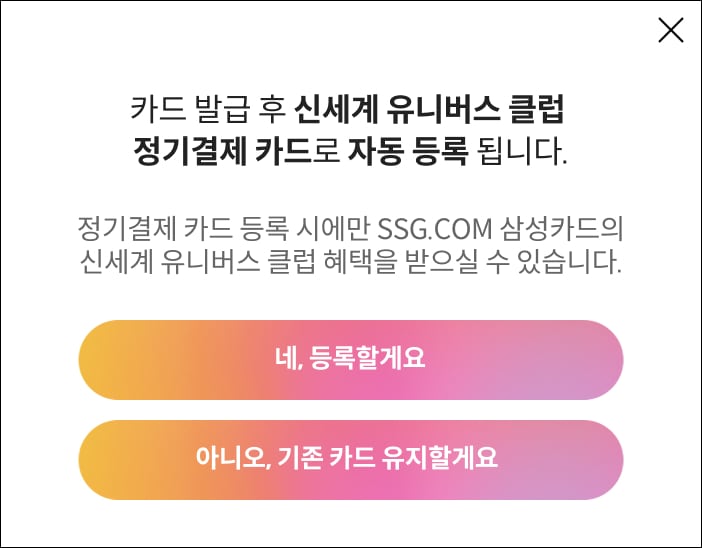Close the card registration dialog
Screen dimensions: 702x548
[670, 30]
